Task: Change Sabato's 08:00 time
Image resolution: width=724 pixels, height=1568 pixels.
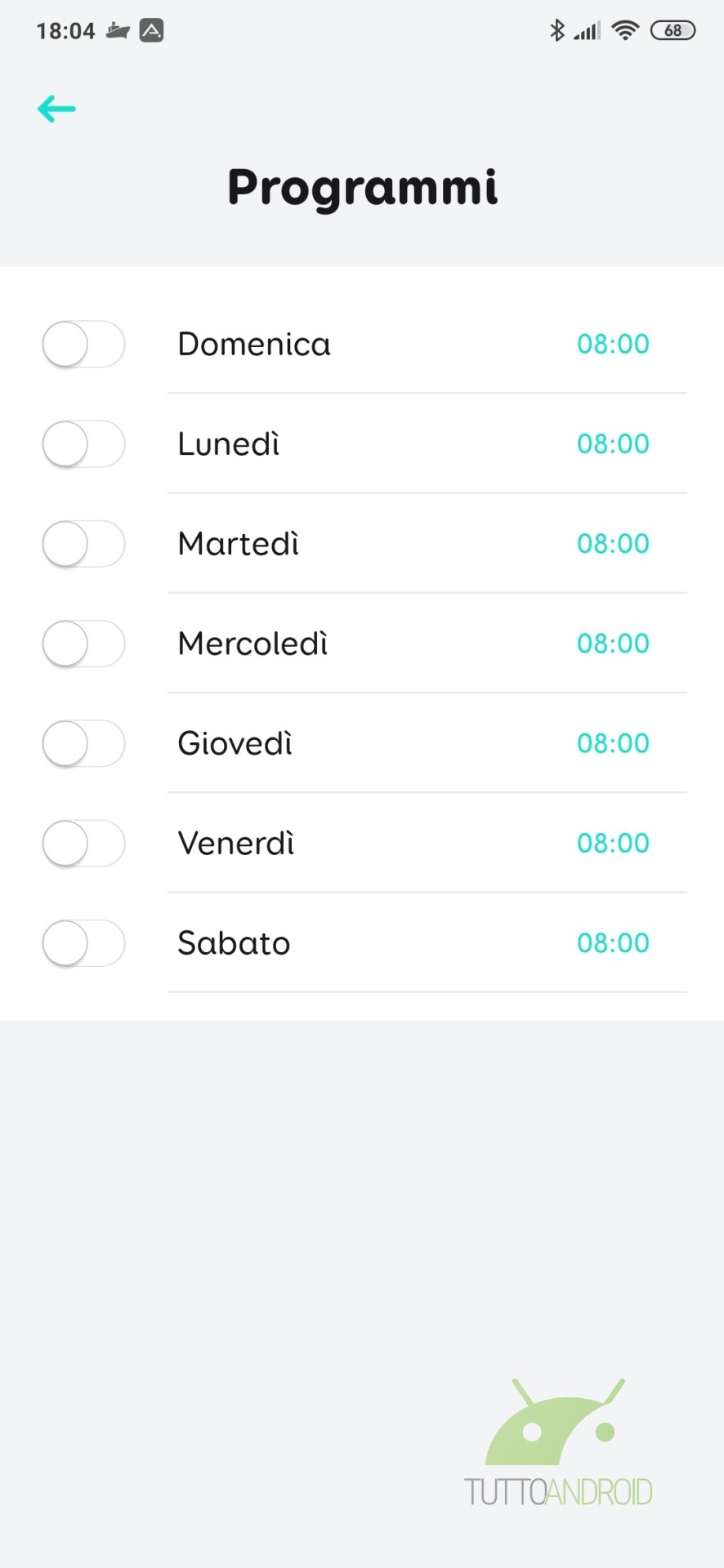Action: coord(613,942)
